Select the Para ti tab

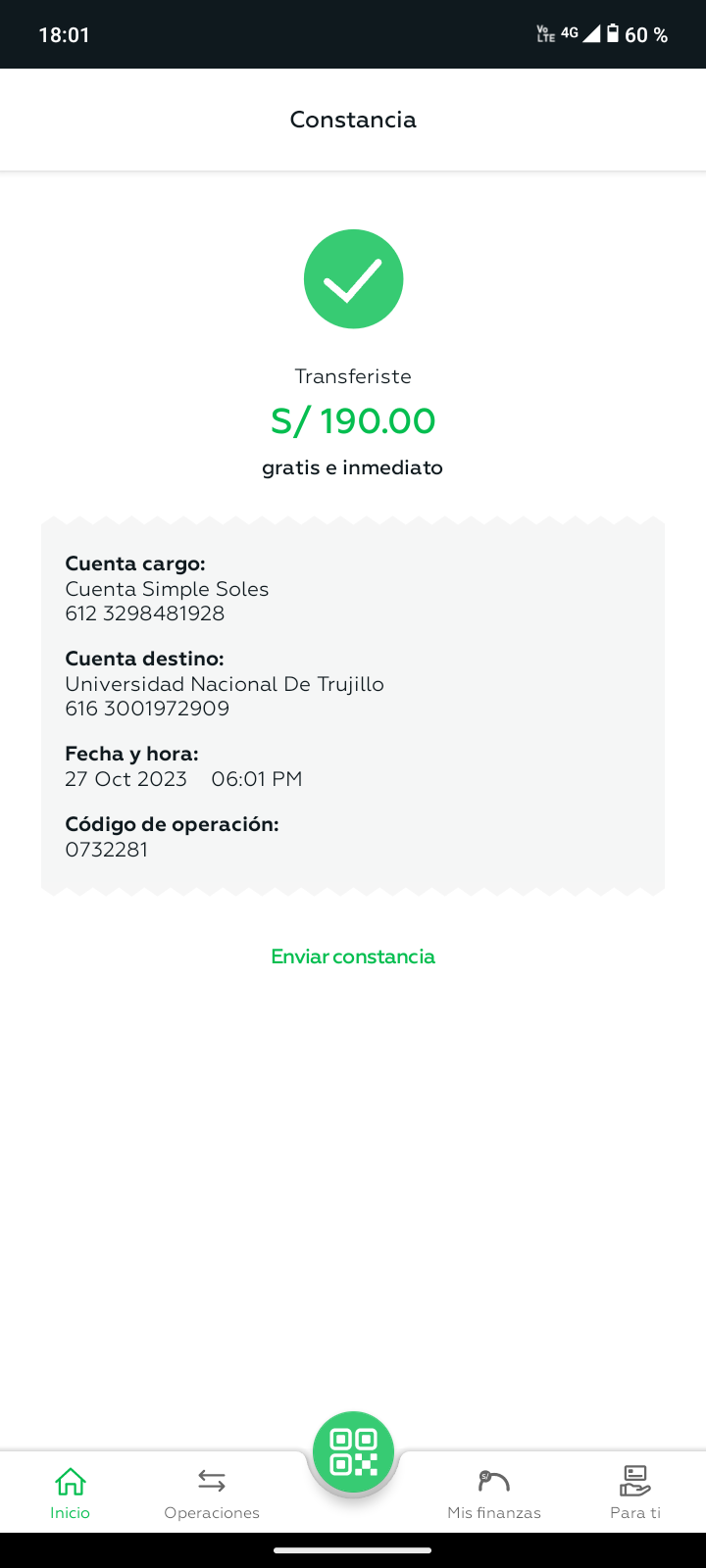[635, 1493]
